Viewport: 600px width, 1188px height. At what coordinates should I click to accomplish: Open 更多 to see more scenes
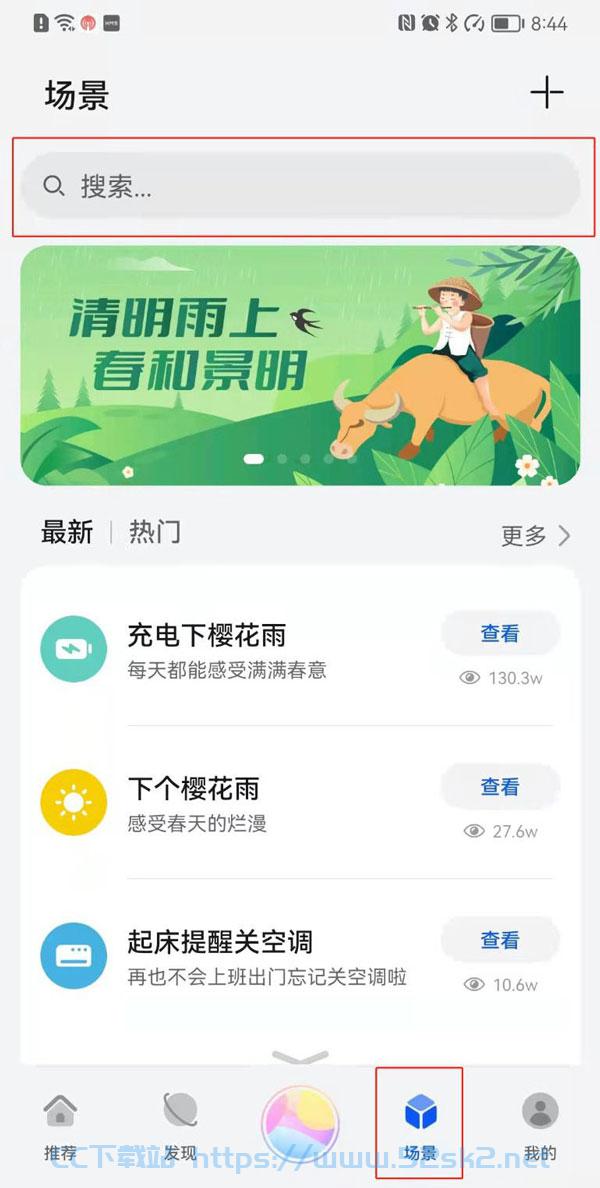click(536, 536)
